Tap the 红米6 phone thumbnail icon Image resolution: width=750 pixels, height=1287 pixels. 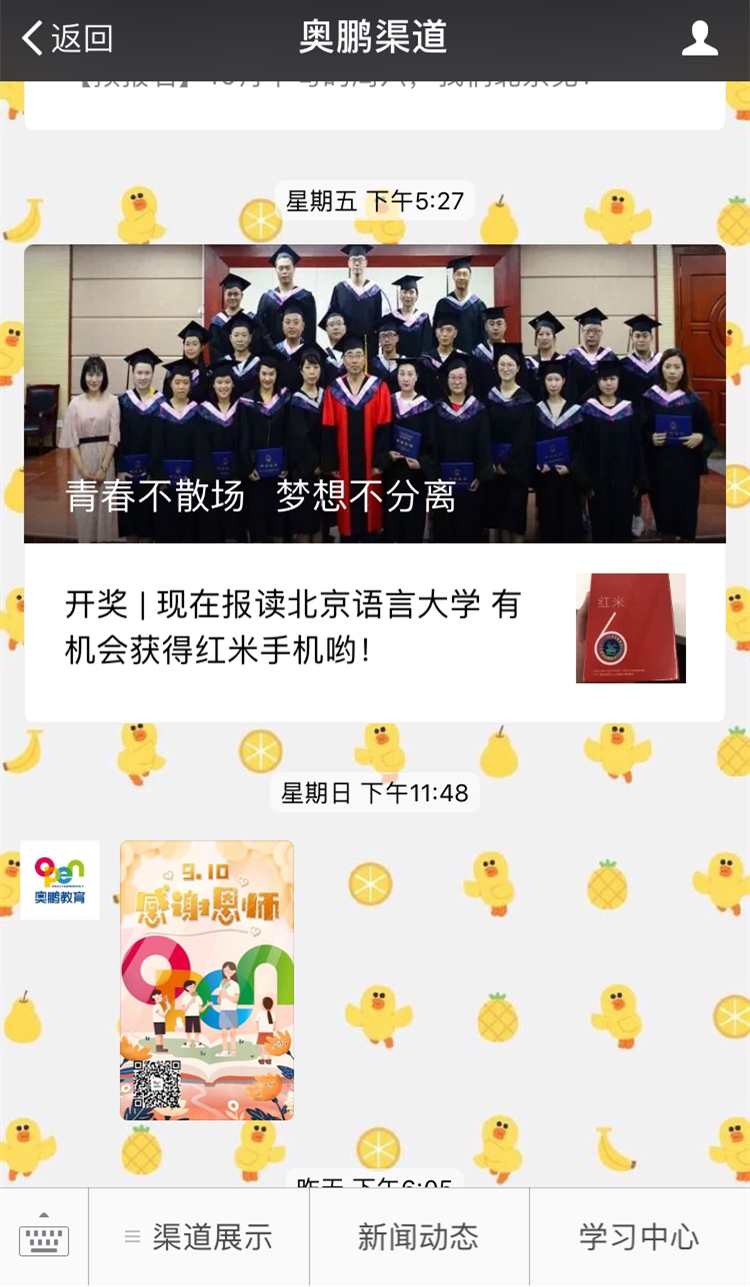(x=629, y=629)
